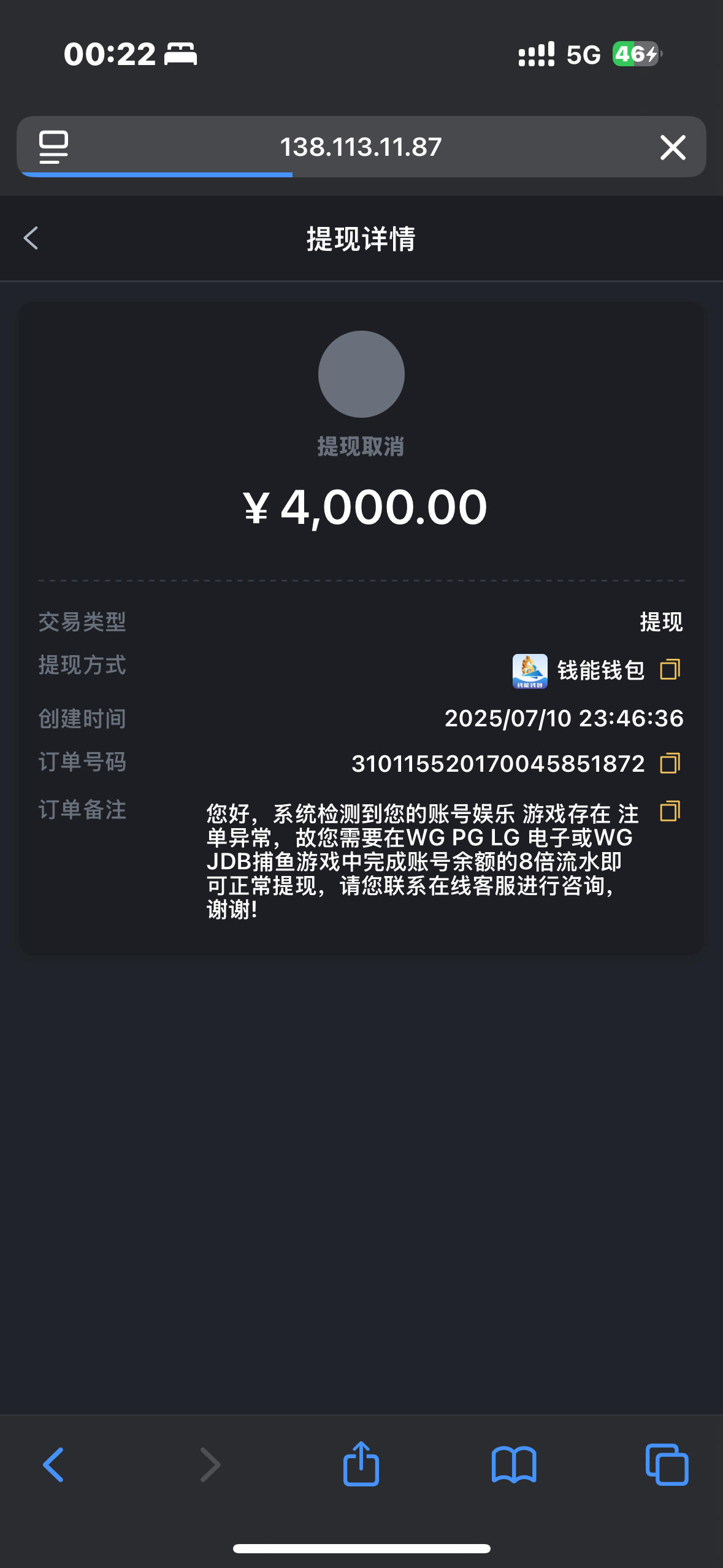Navigate back in Safari toolbar

point(53,1465)
